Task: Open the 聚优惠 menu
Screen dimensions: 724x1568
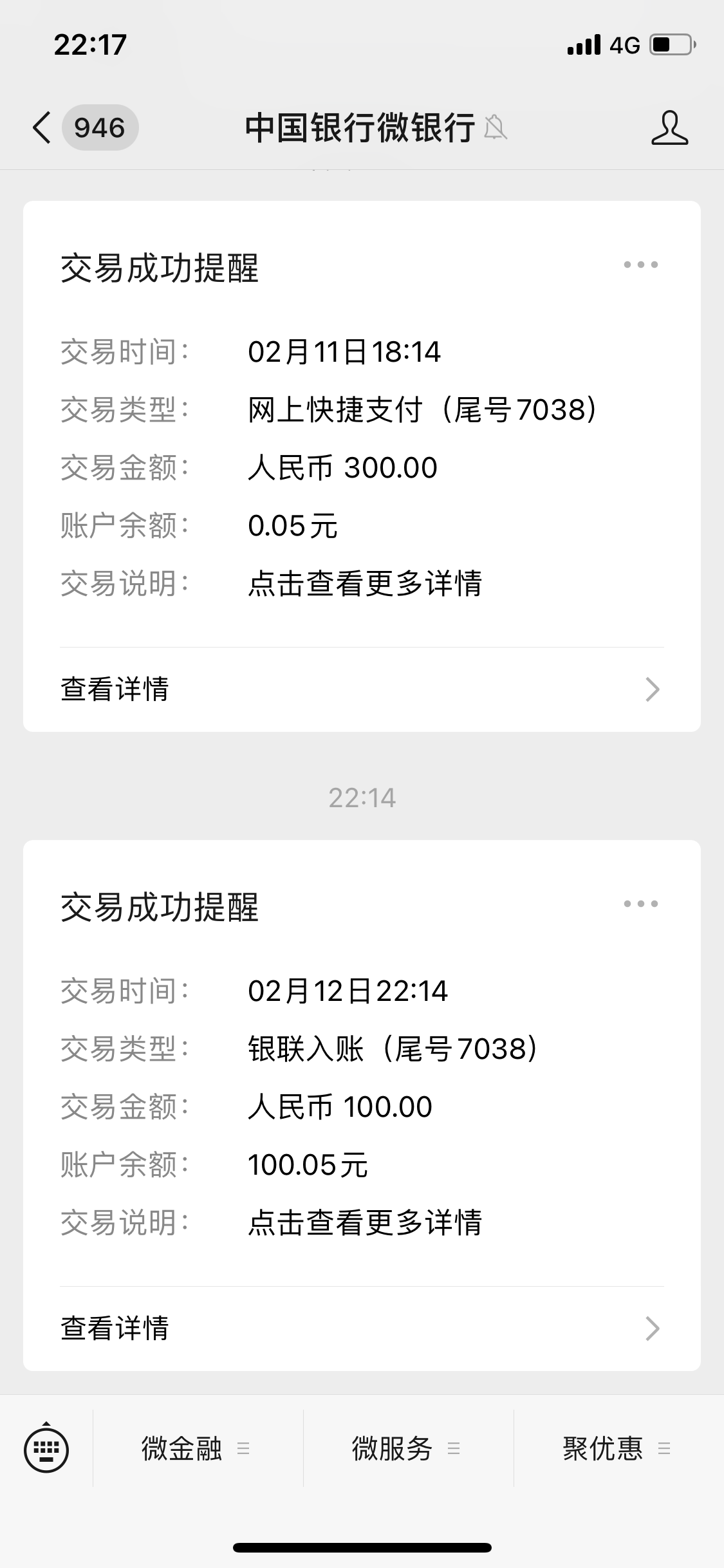Action: [x=618, y=1448]
